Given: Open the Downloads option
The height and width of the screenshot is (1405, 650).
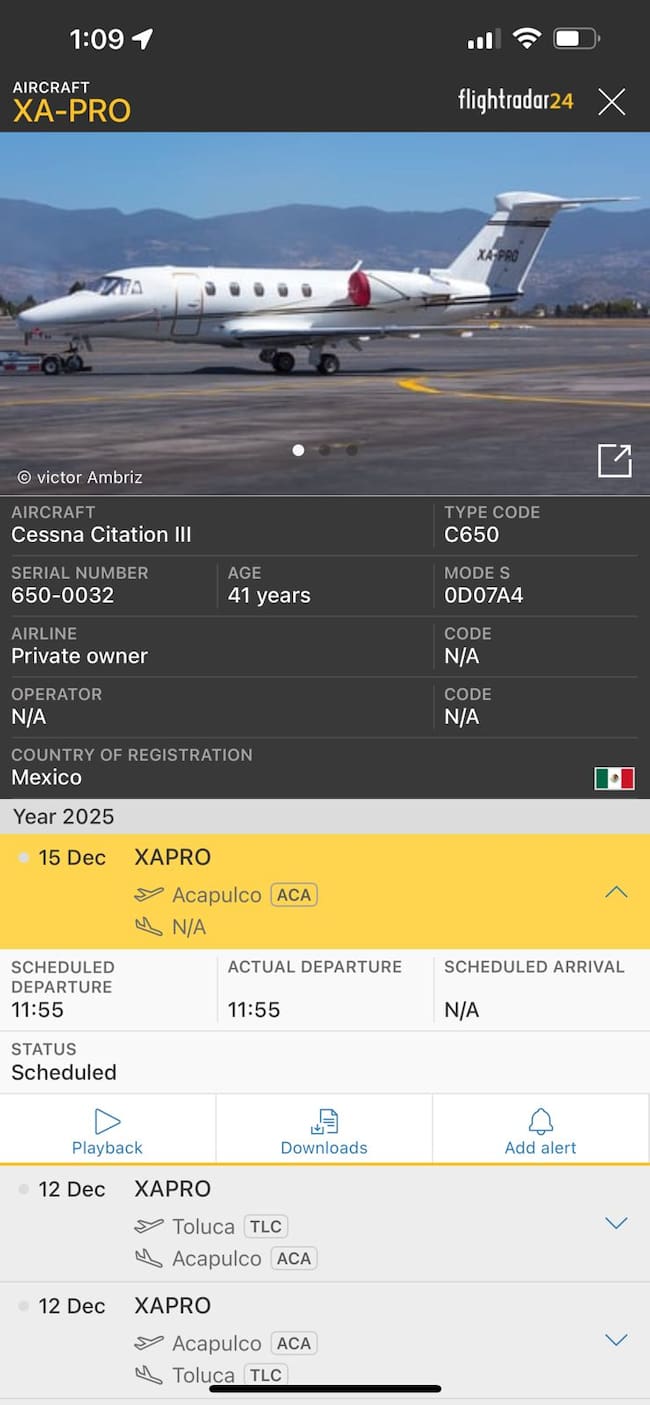Looking at the screenshot, I should coord(324,1131).
